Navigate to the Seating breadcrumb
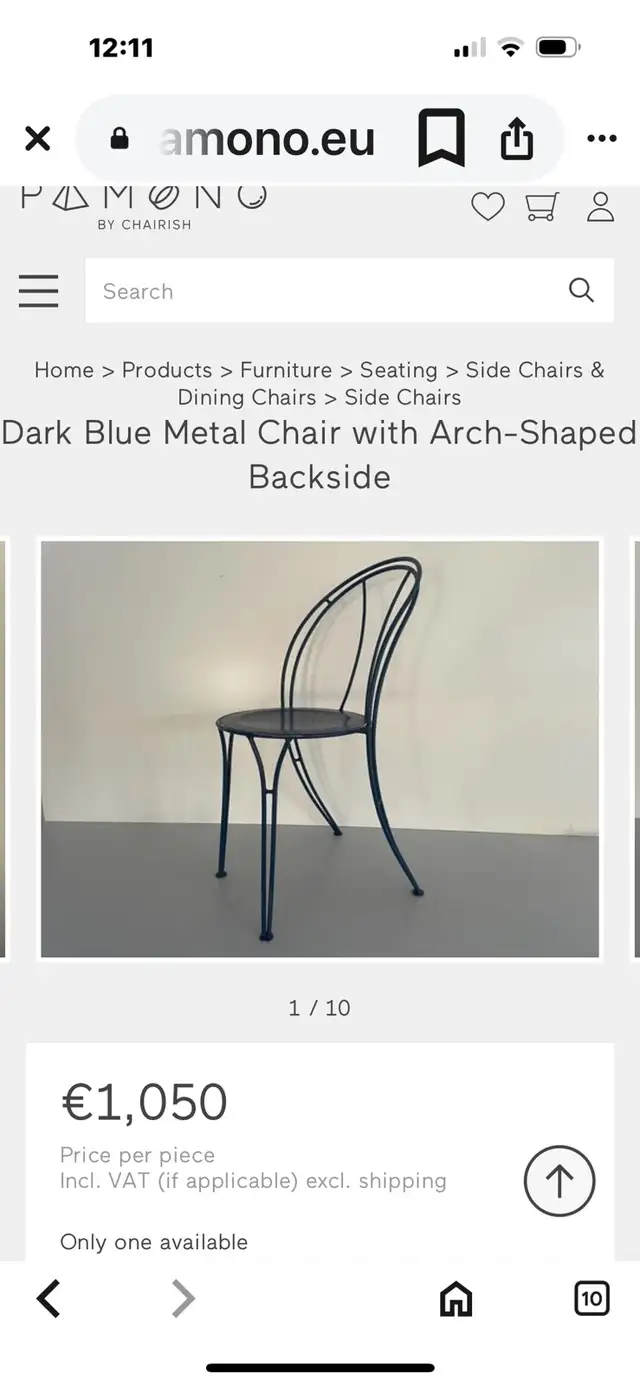The width and height of the screenshot is (640, 1386). coord(398,370)
